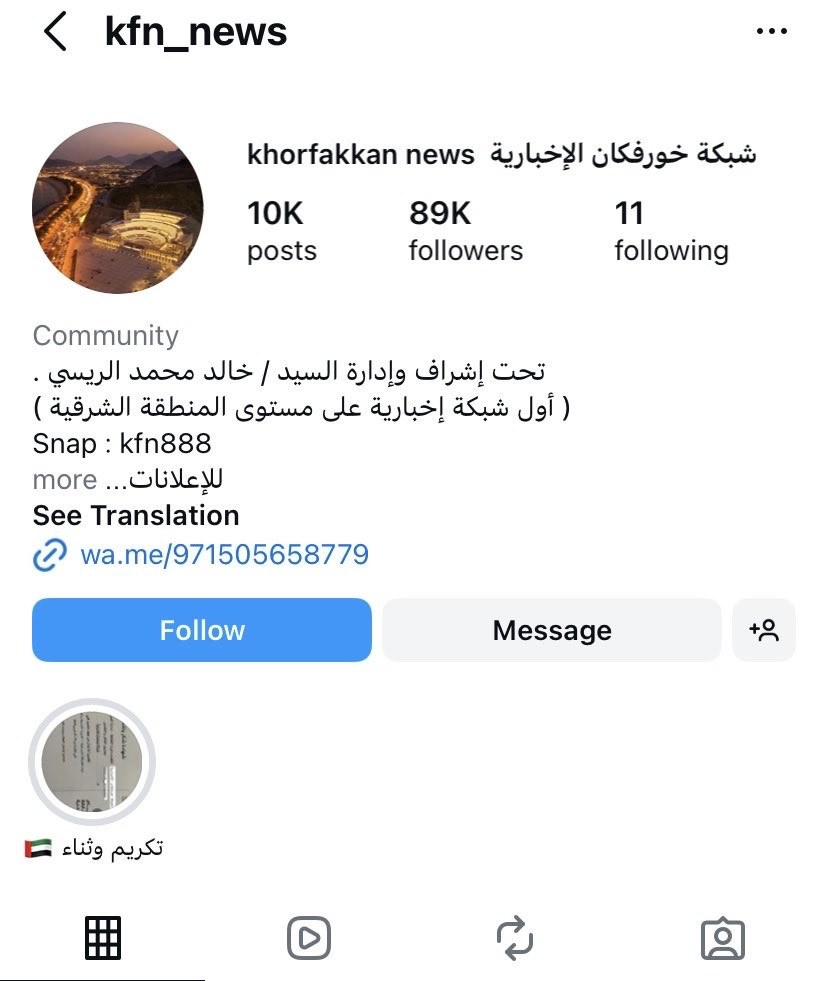Message khorfakkan news

pos(551,630)
